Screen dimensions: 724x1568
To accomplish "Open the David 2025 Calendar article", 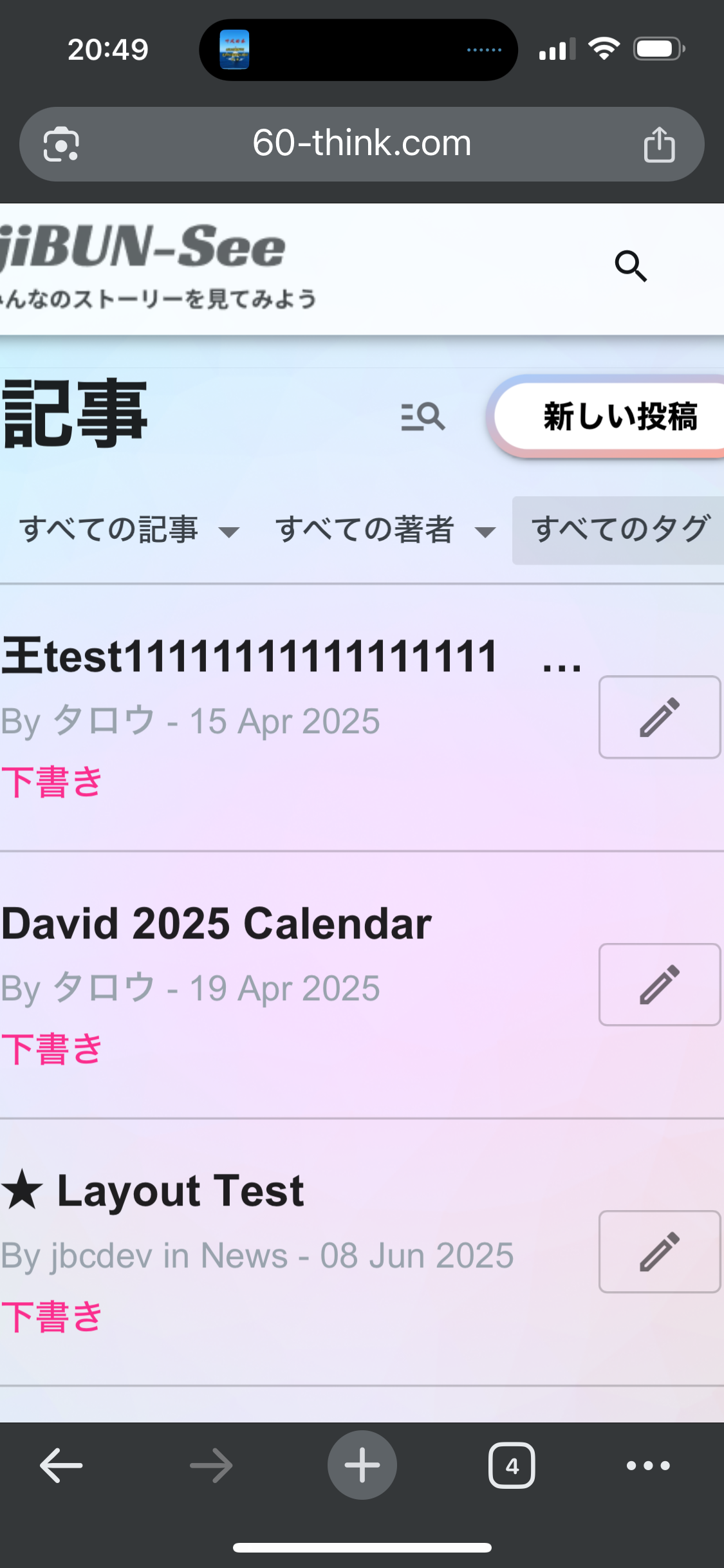I will [216, 924].
